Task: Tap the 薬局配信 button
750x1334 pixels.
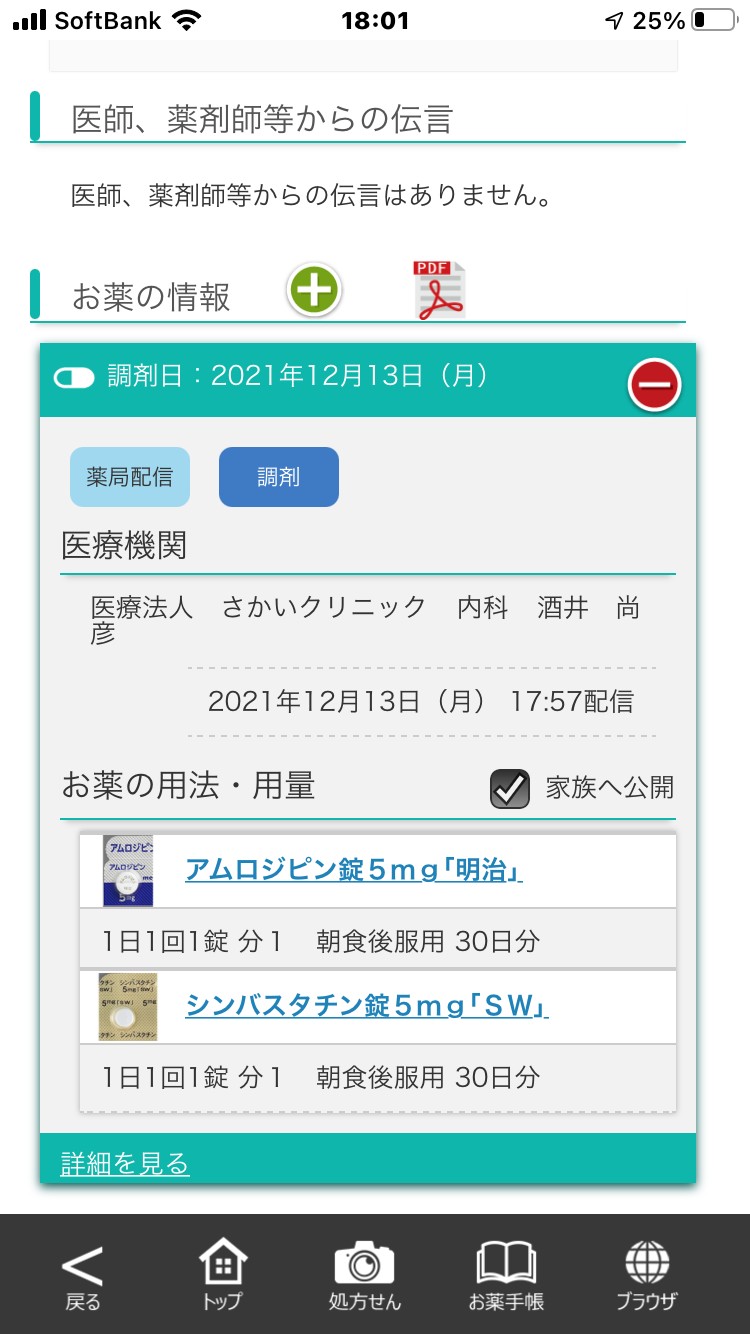Action: 129,477
